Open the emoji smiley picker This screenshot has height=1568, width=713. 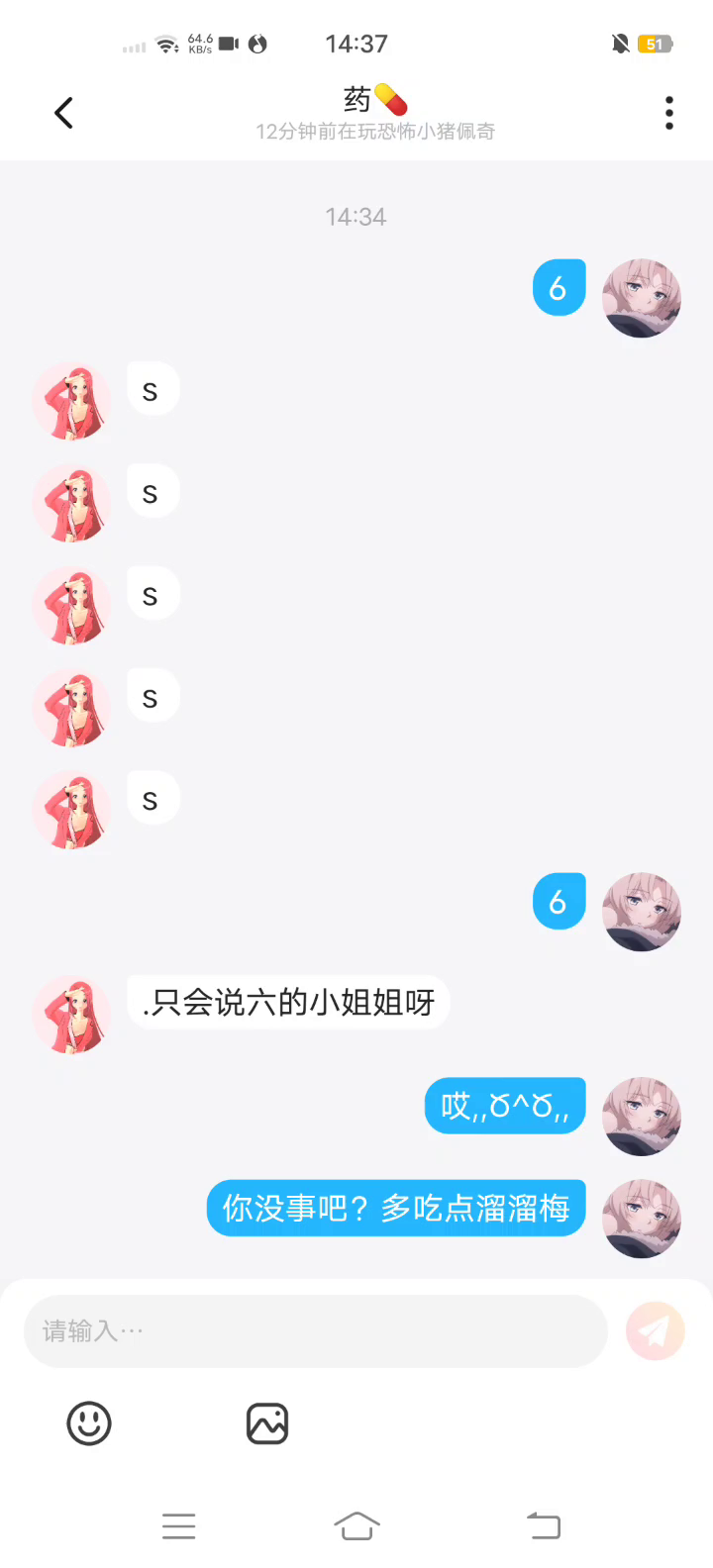[89, 1424]
